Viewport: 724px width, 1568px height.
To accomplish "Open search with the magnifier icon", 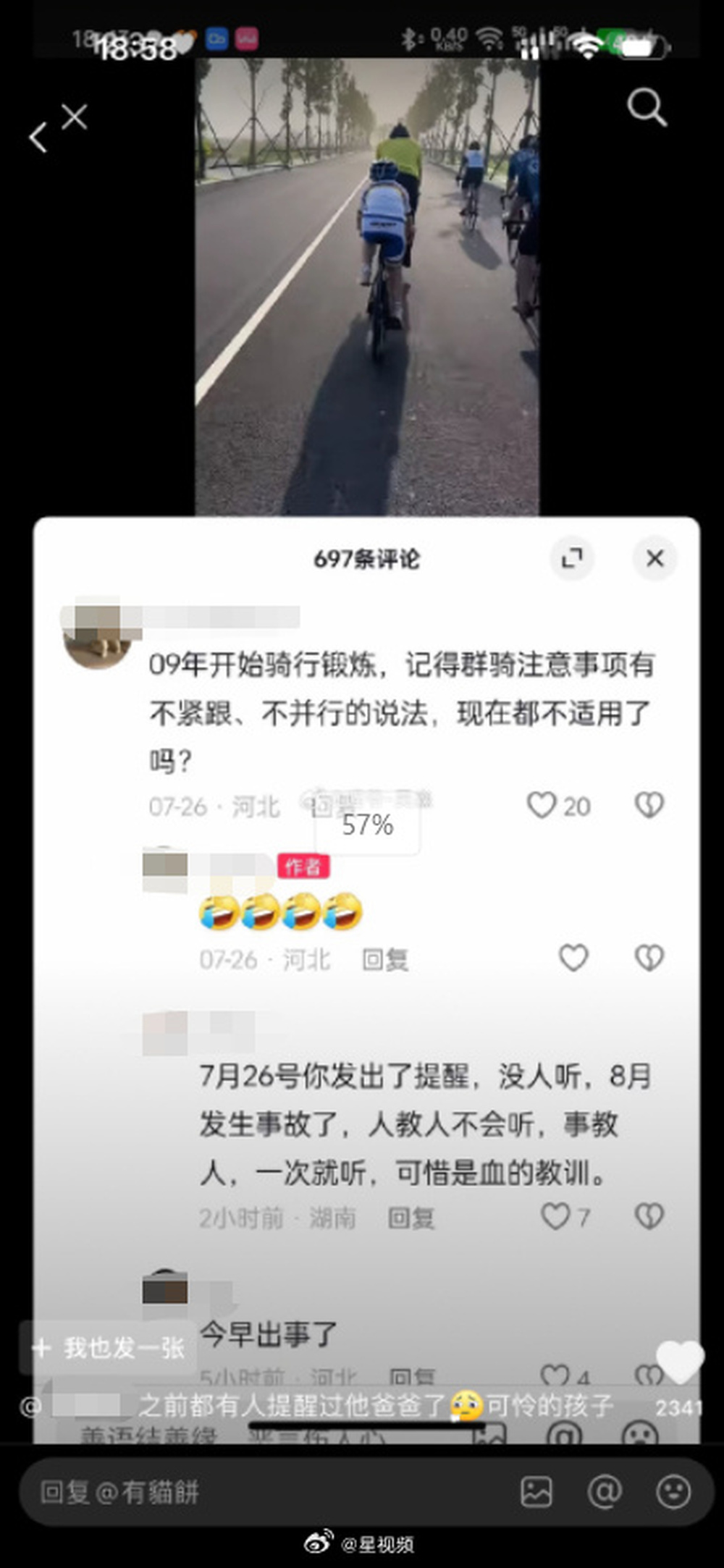I will (x=646, y=108).
